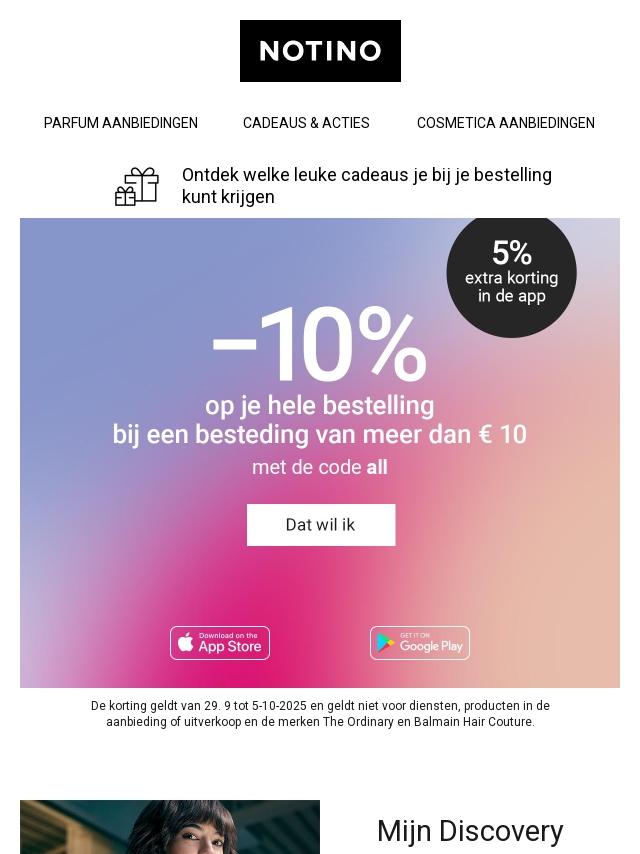Go to Cadeaus & Acties

coord(306,123)
